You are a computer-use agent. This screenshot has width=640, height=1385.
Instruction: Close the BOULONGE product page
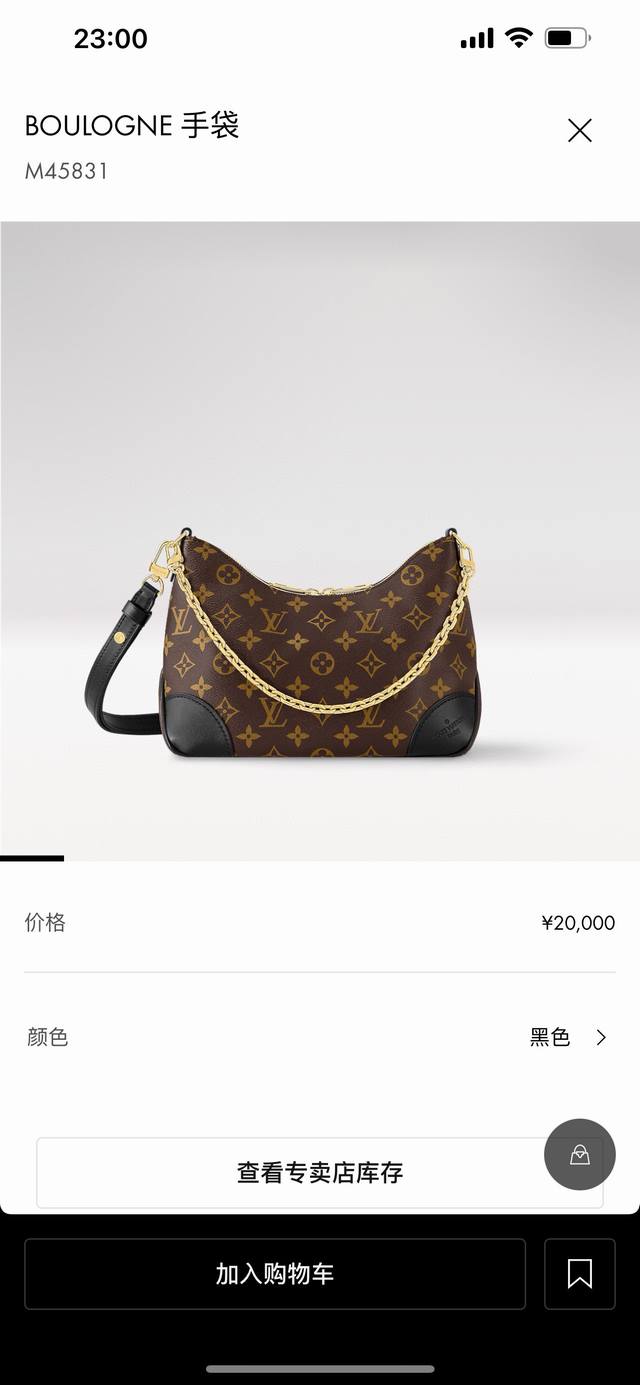click(579, 130)
